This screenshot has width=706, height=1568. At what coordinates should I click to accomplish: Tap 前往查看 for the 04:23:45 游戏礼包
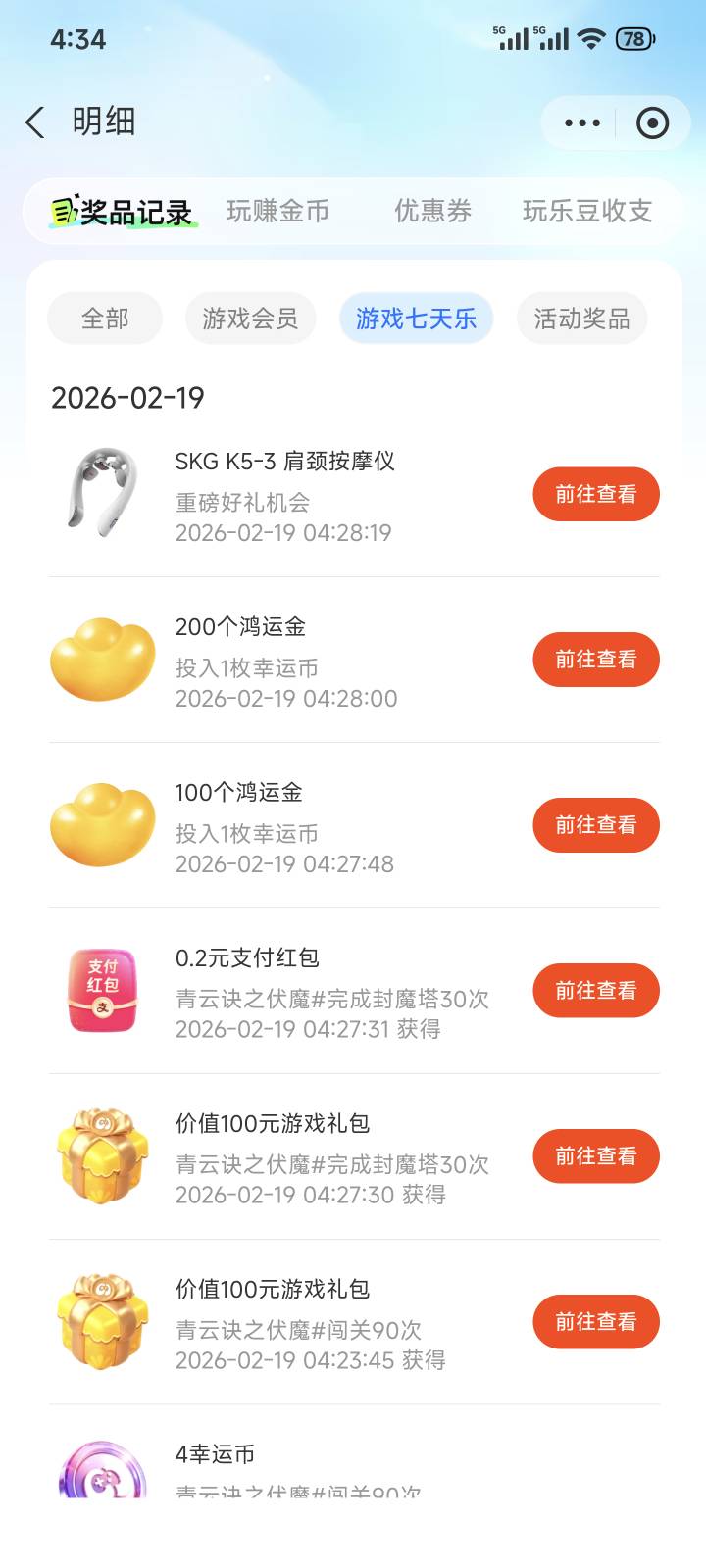pyautogui.click(x=596, y=1322)
